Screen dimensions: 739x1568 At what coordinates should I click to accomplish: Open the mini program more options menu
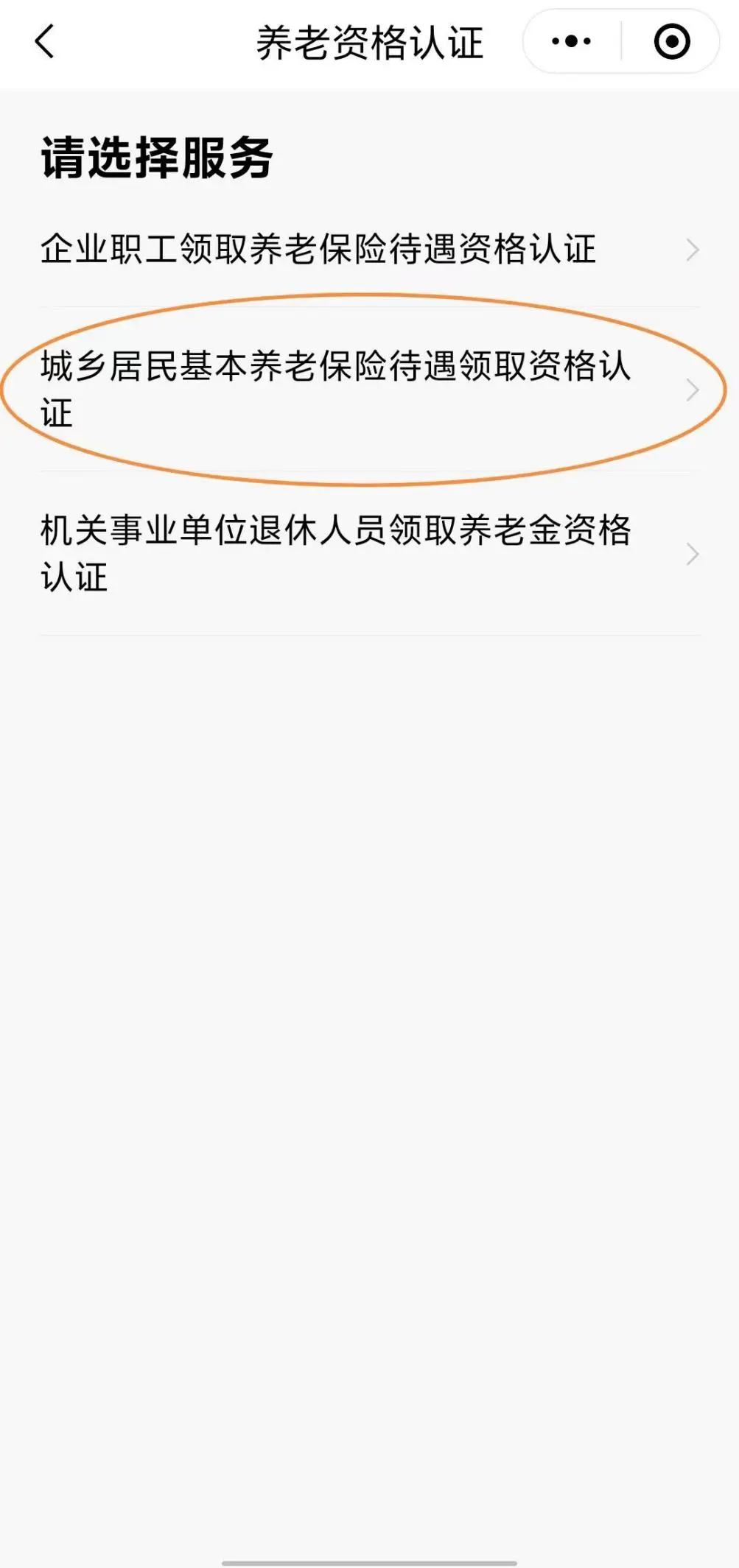coord(572,41)
